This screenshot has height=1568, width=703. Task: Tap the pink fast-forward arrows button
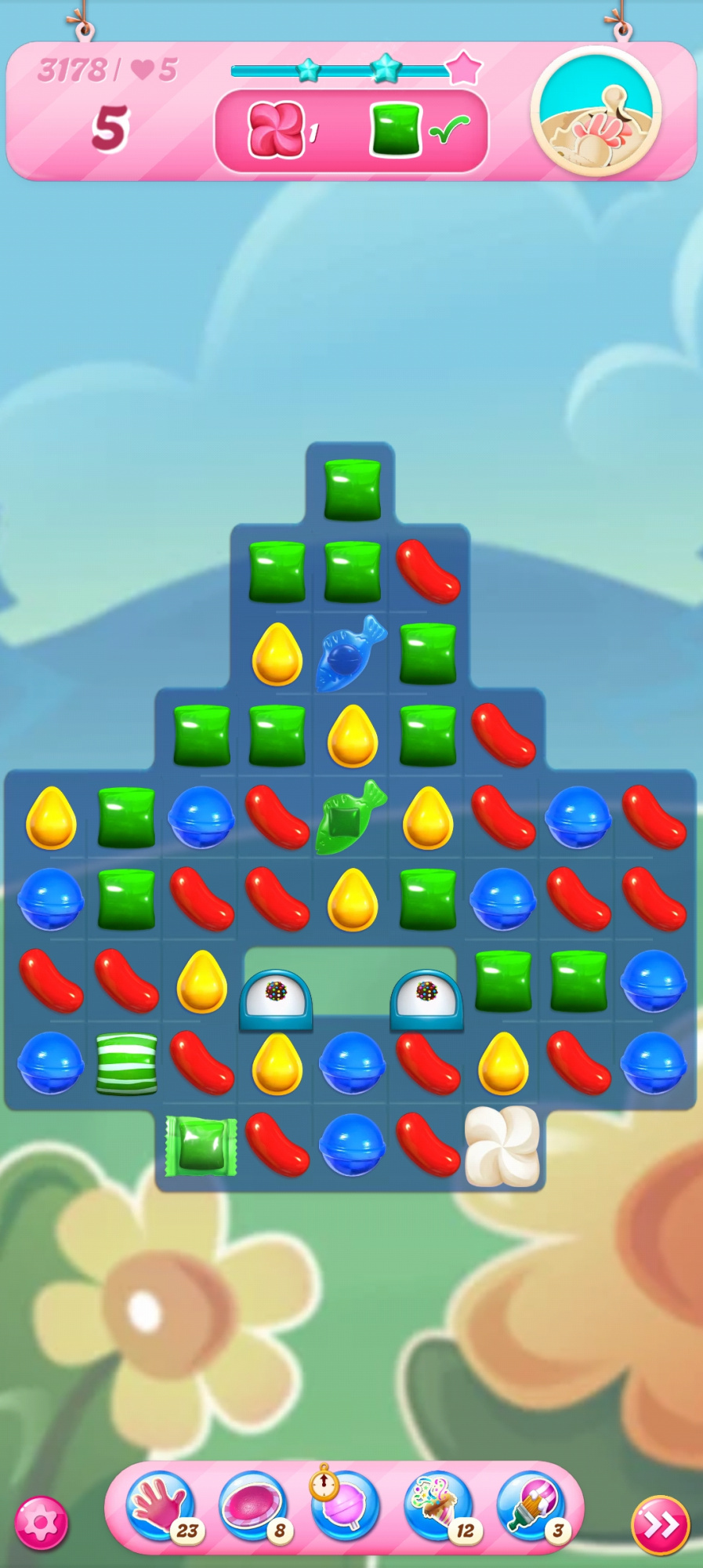(660, 1525)
